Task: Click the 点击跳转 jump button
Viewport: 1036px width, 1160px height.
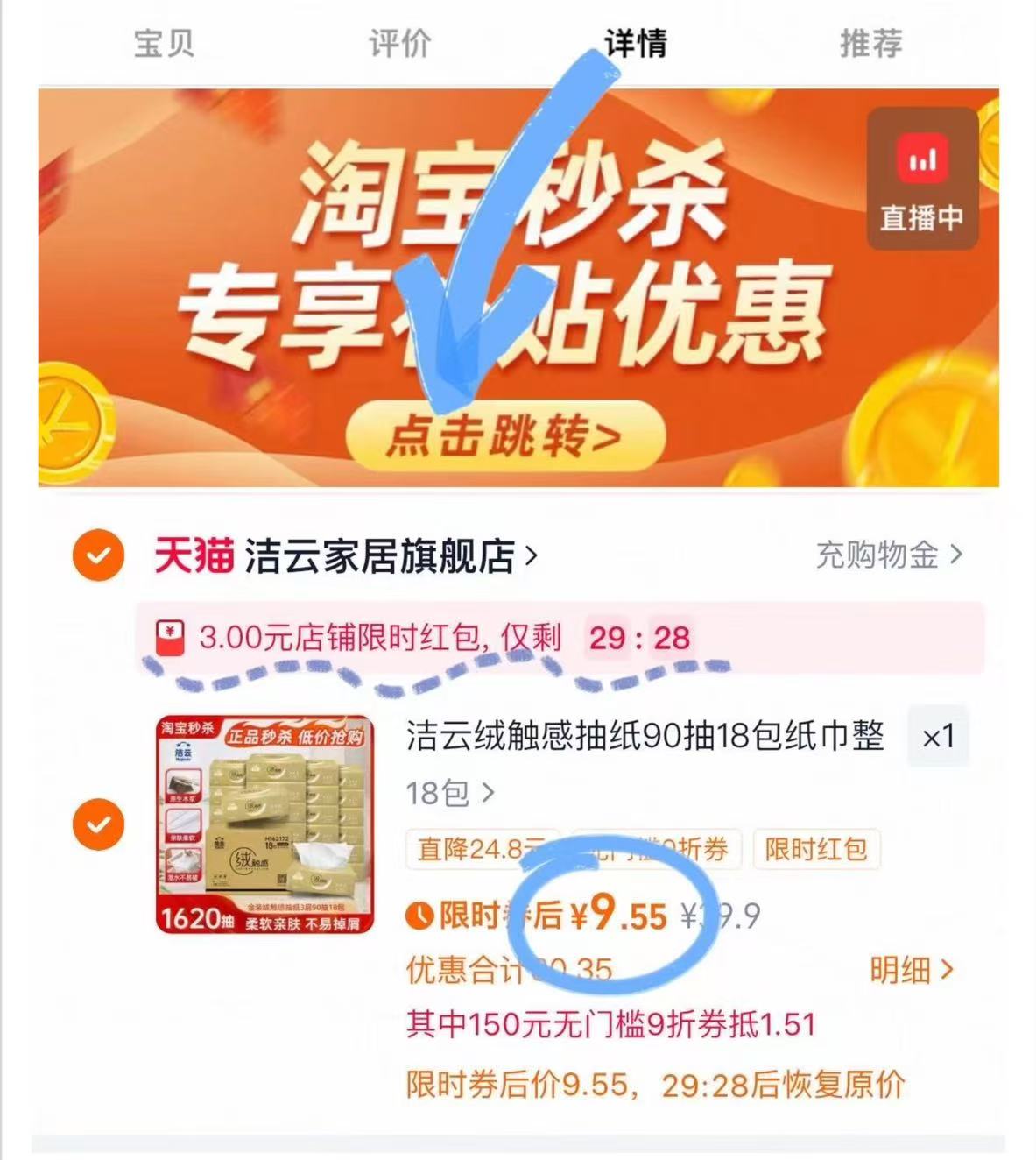Action: coord(511,435)
